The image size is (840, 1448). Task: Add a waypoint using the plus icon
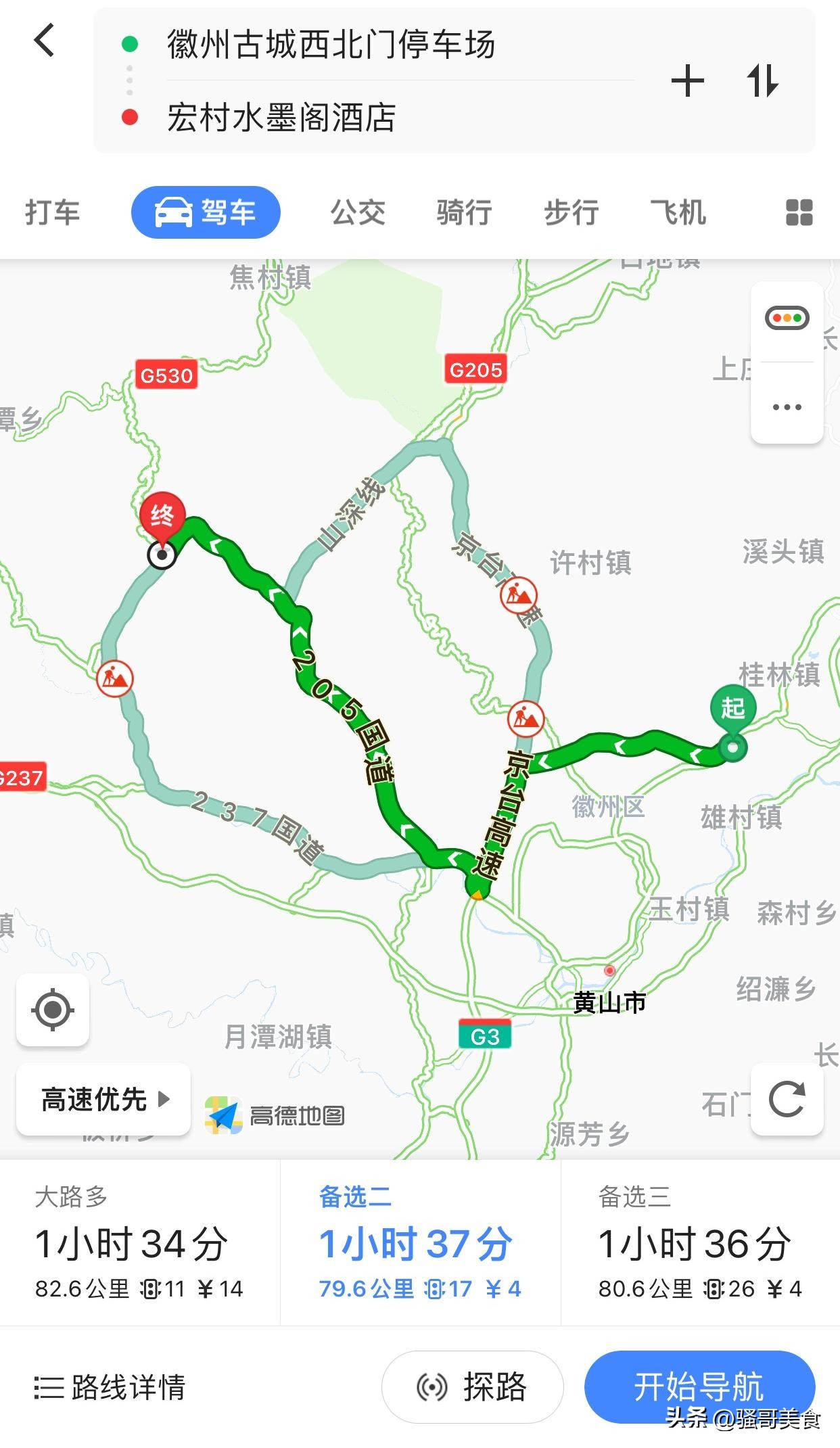688,79
